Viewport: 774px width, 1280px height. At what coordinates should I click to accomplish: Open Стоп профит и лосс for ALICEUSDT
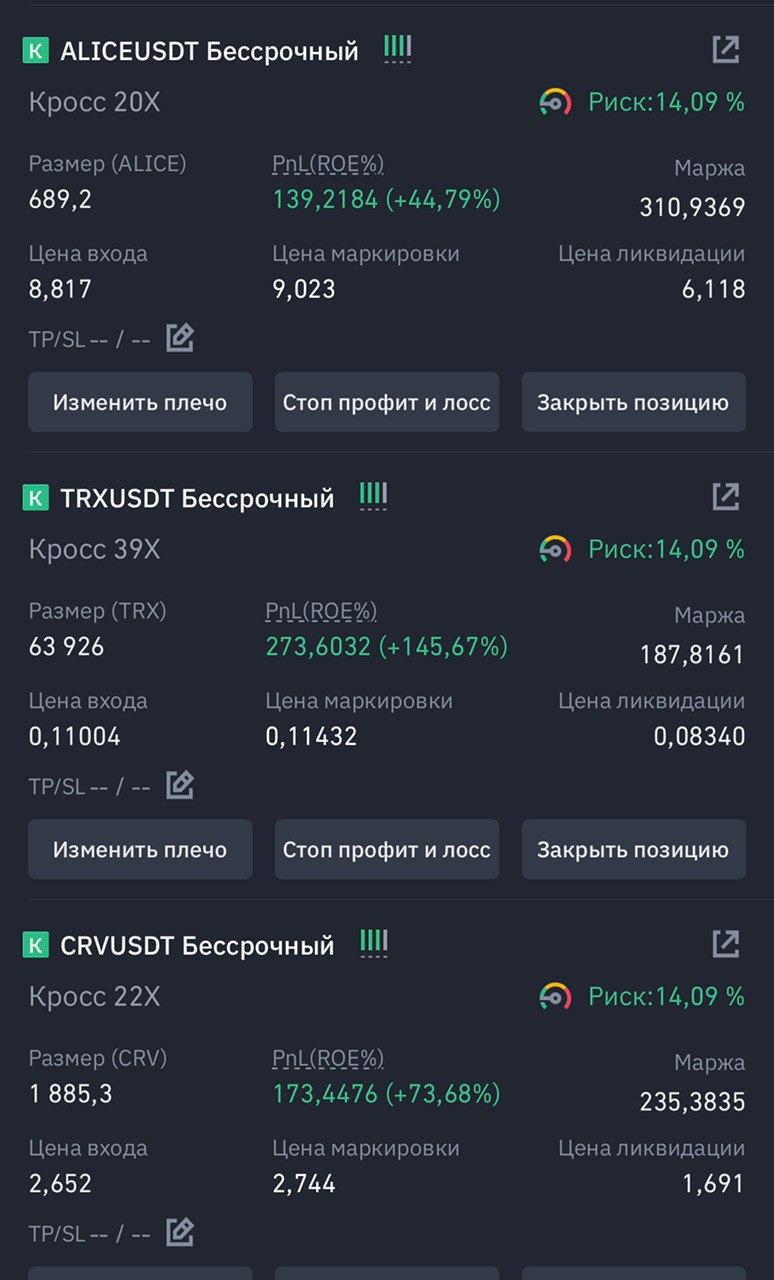pyautogui.click(x=387, y=402)
